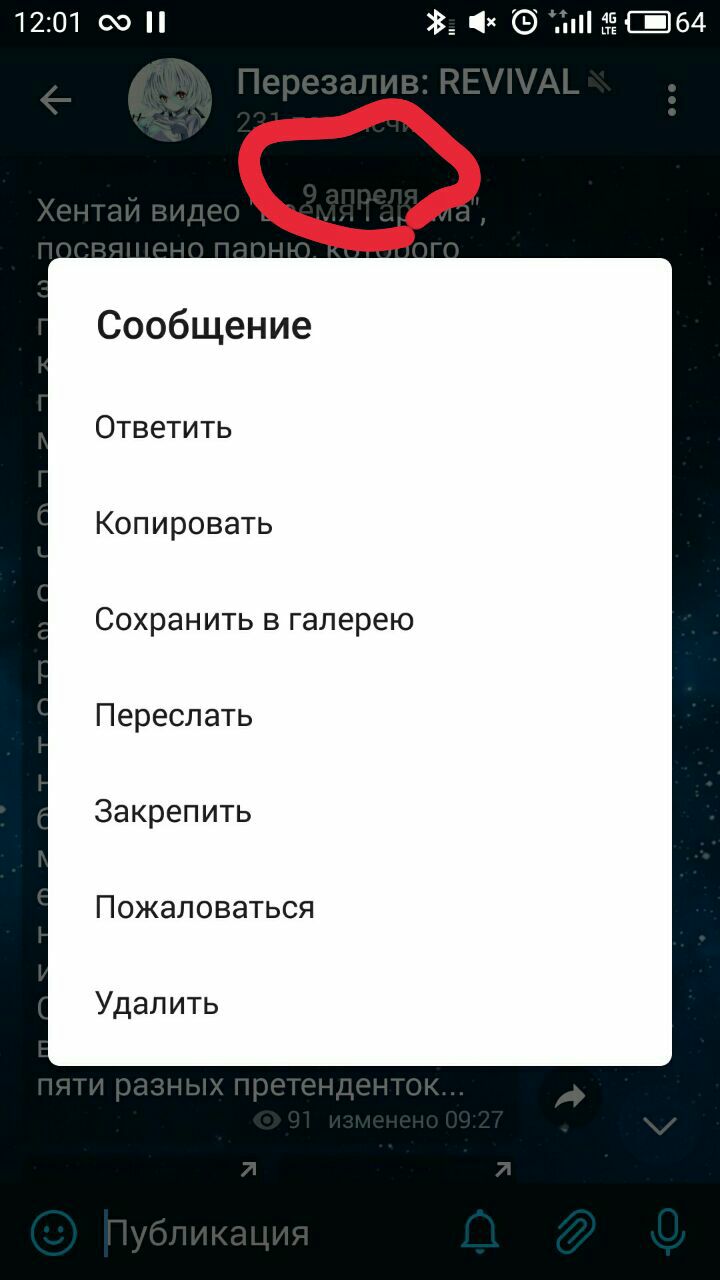Open the three-dot overflow menu
The height and width of the screenshot is (1280, 720).
[671, 100]
